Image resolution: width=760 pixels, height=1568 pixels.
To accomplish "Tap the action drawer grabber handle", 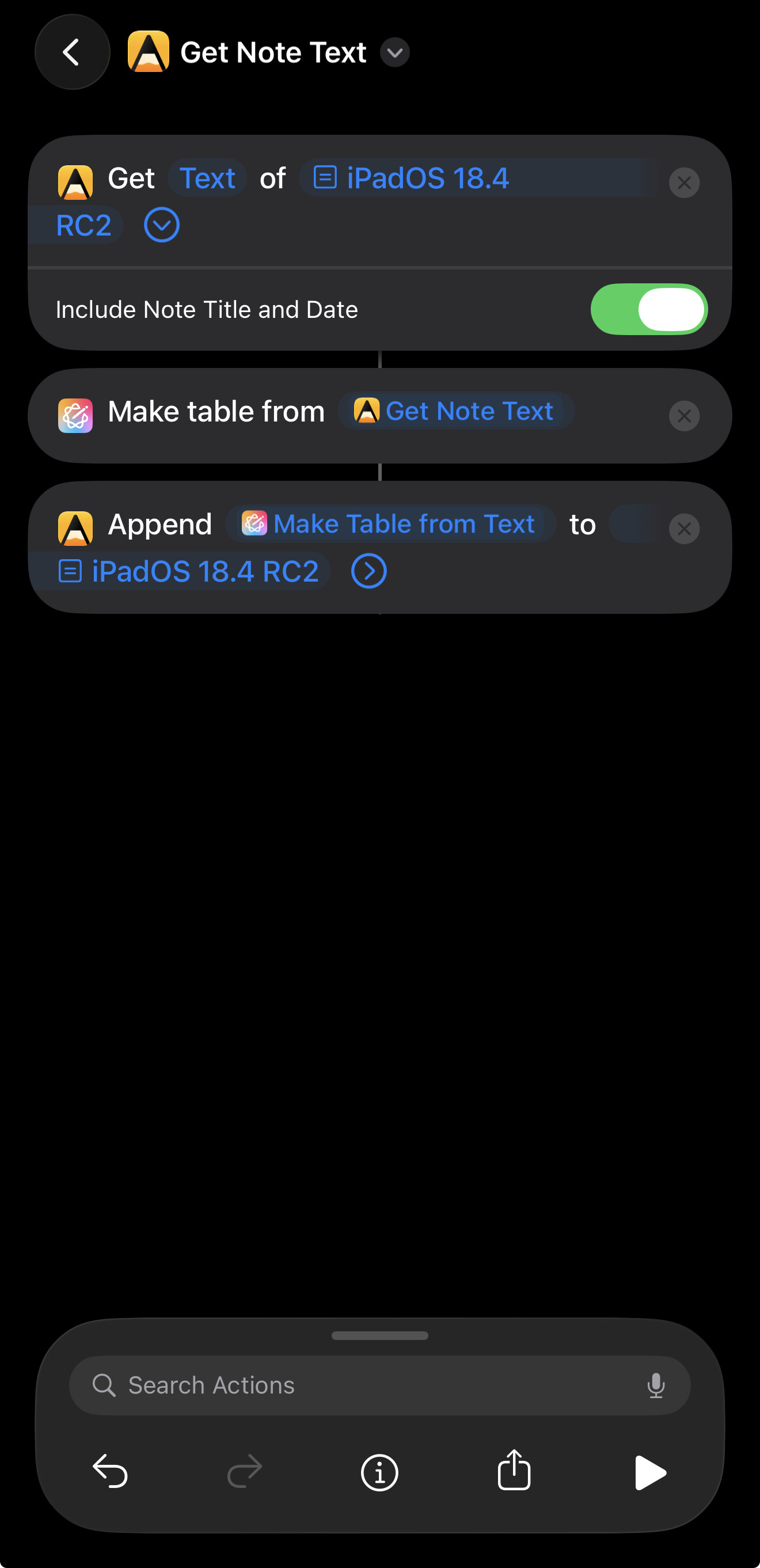I will point(379,1335).
